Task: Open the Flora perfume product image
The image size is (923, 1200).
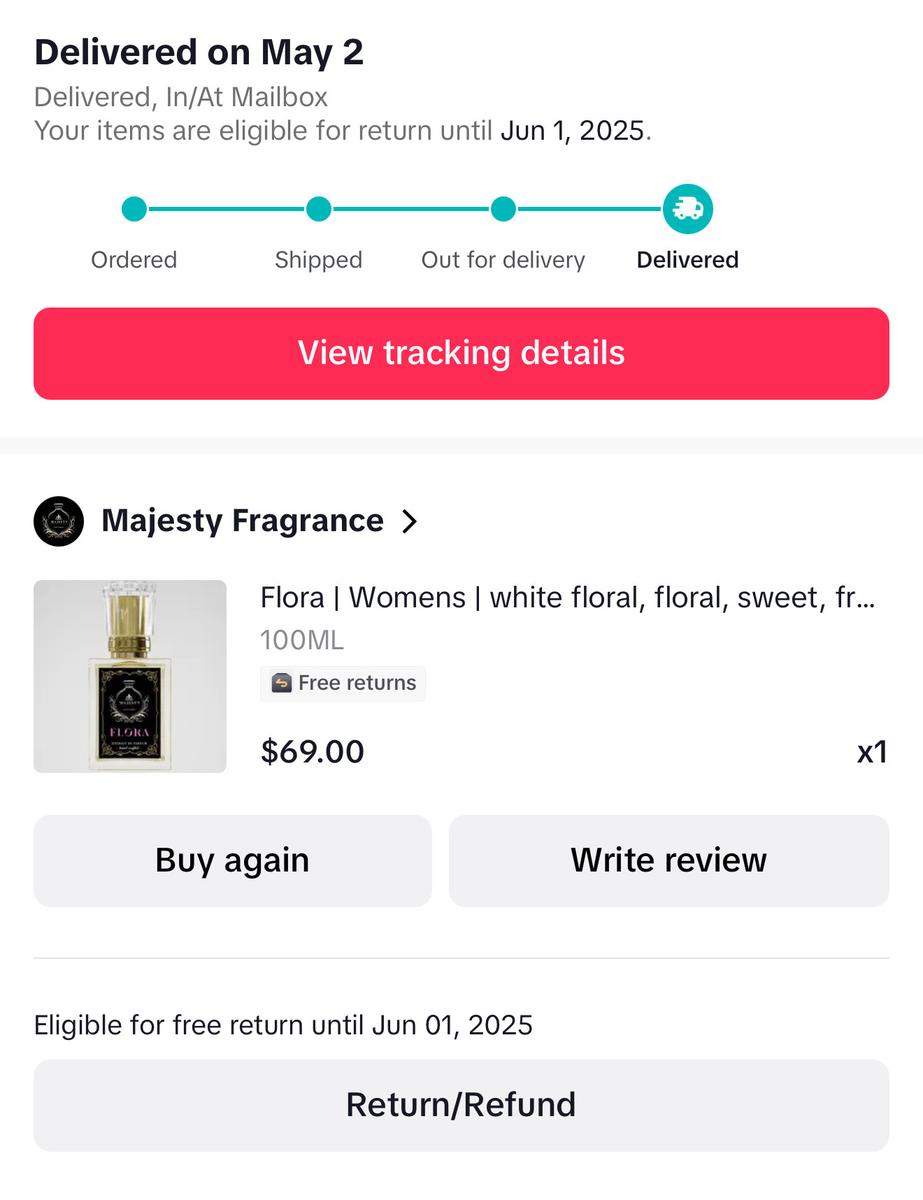Action: [x=130, y=676]
